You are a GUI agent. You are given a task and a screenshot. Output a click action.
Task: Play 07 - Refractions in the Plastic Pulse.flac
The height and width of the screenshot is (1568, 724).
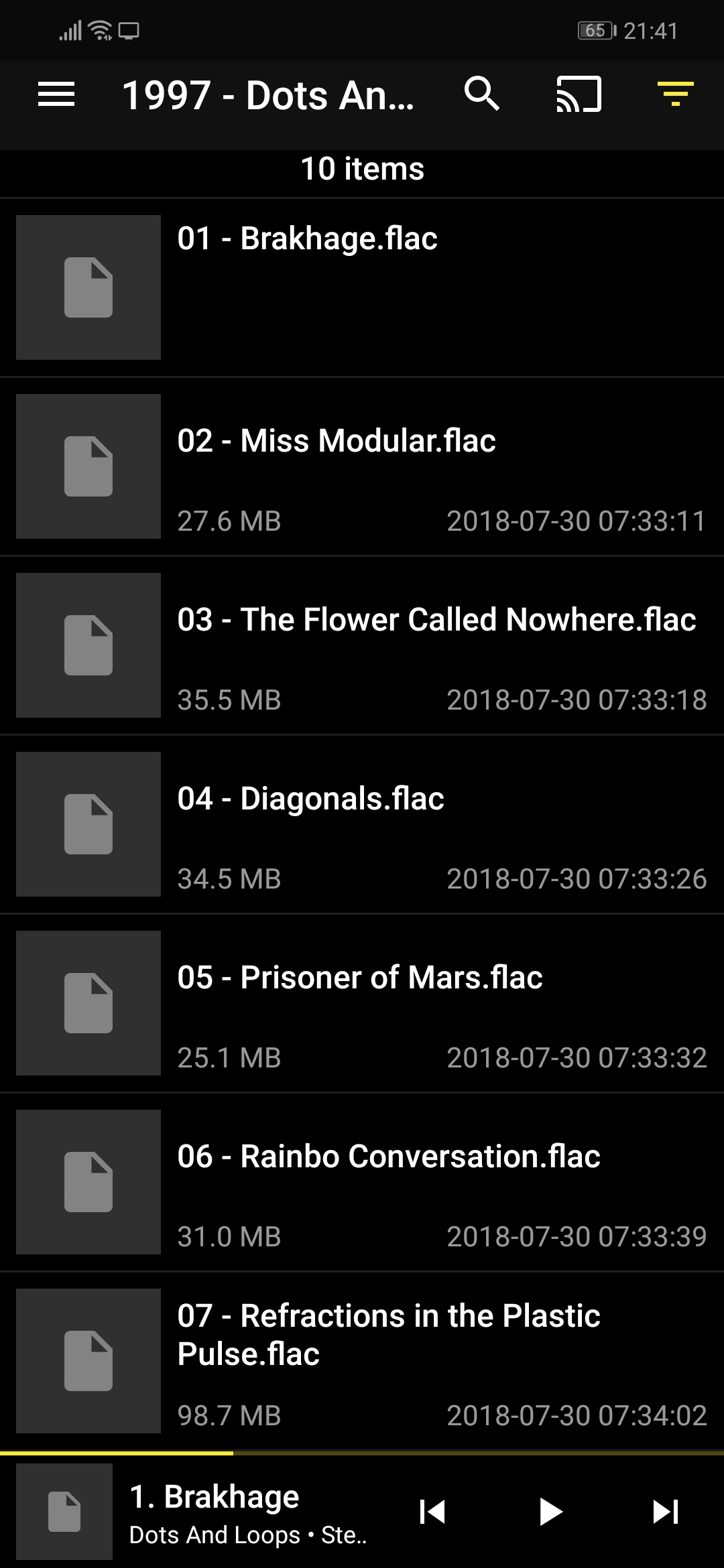[362, 1361]
